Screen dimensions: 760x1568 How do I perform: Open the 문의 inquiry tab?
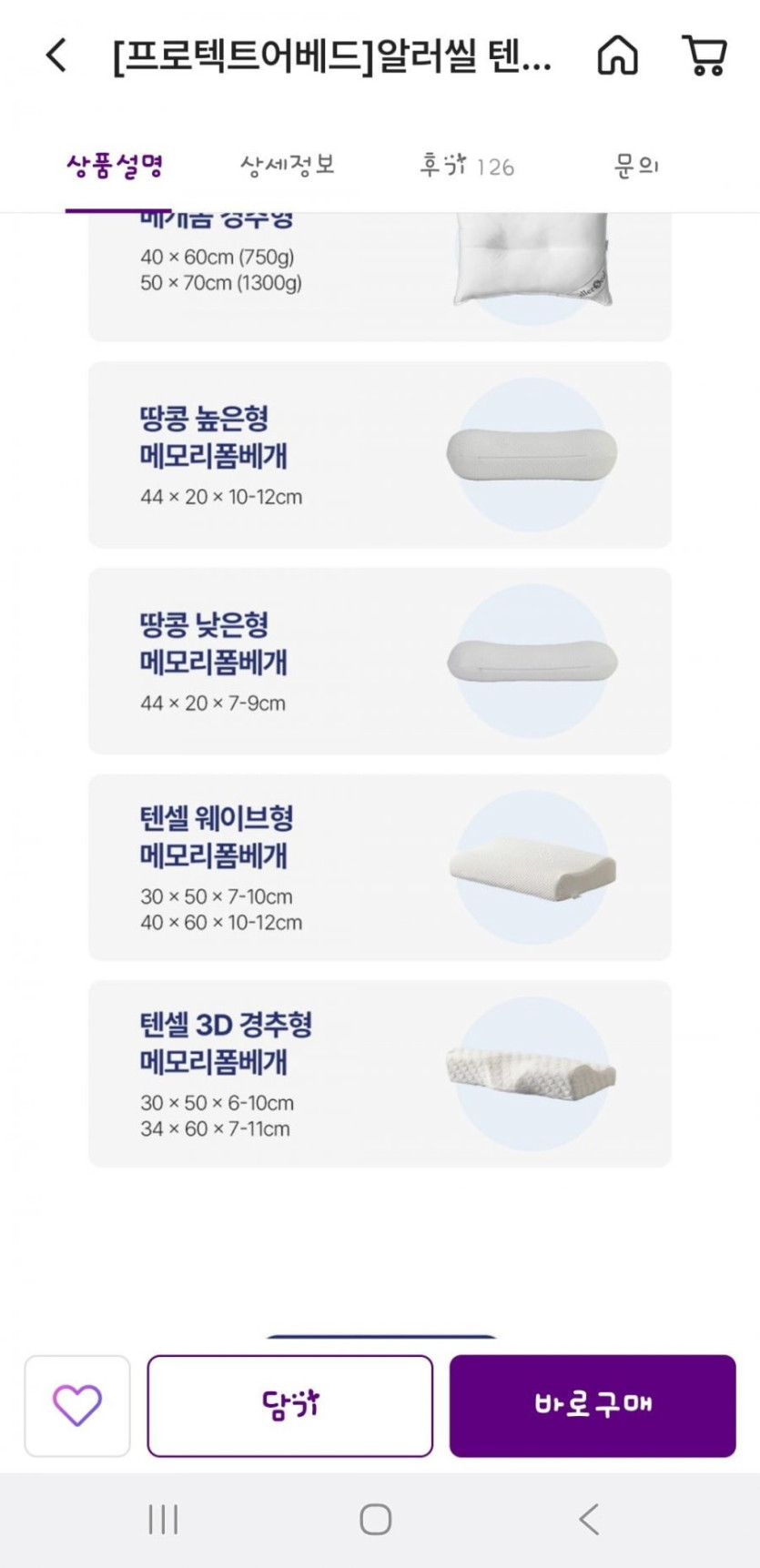[x=636, y=167]
